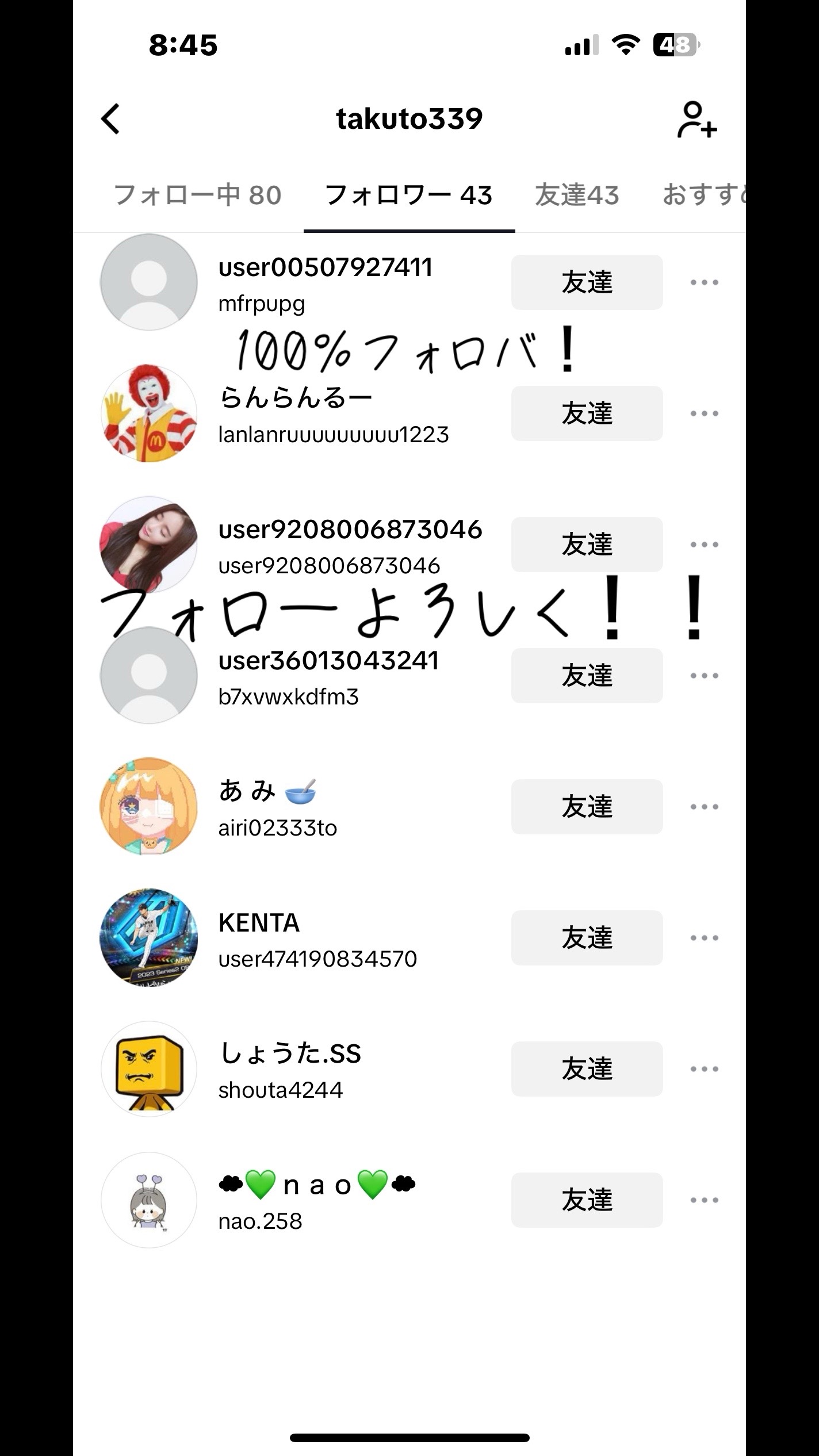Go back using the top-left arrow

pyautogui.click(x=110, y=119)
